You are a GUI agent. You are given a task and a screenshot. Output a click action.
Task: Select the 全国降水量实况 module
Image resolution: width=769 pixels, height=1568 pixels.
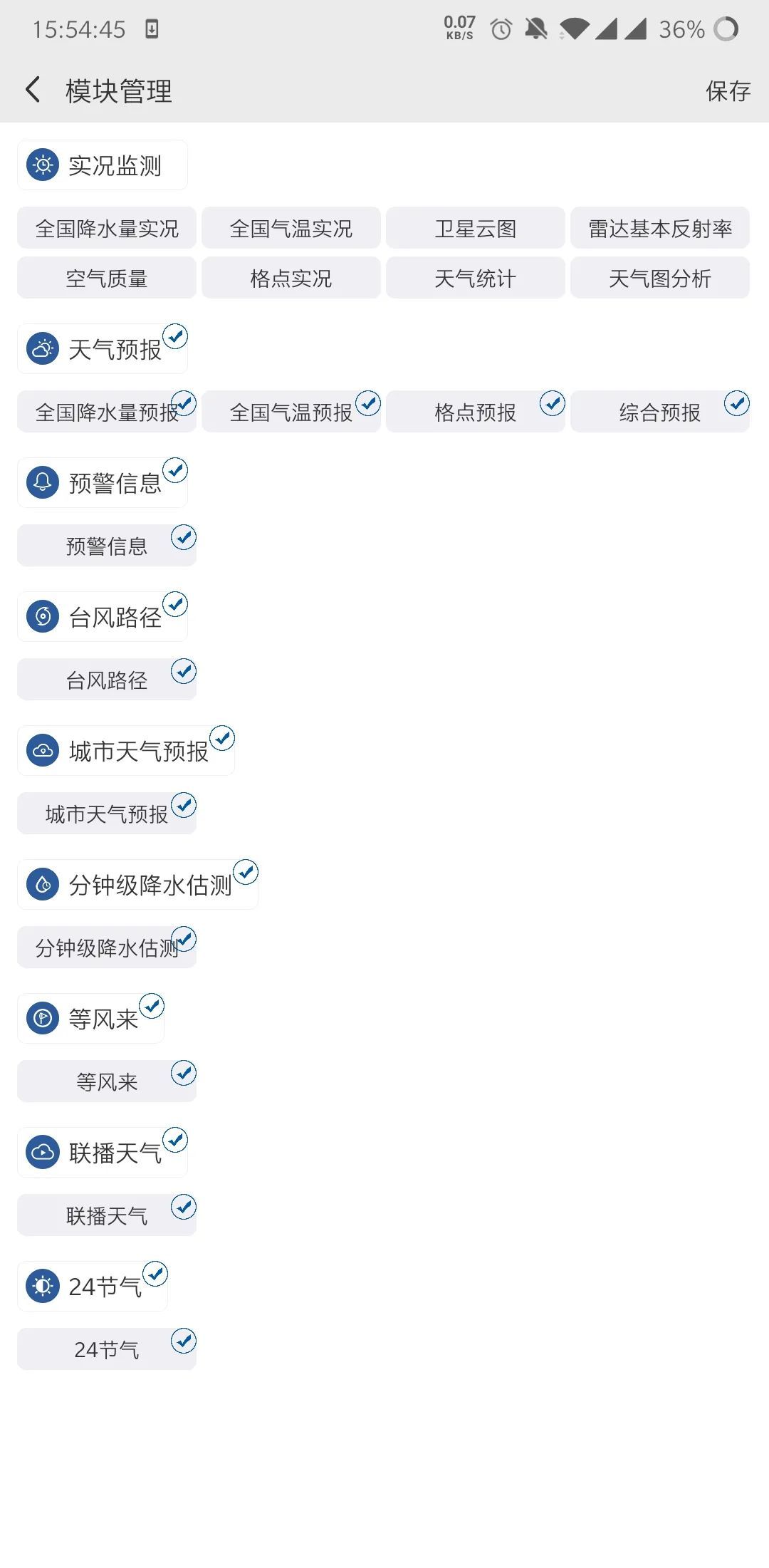107,228
